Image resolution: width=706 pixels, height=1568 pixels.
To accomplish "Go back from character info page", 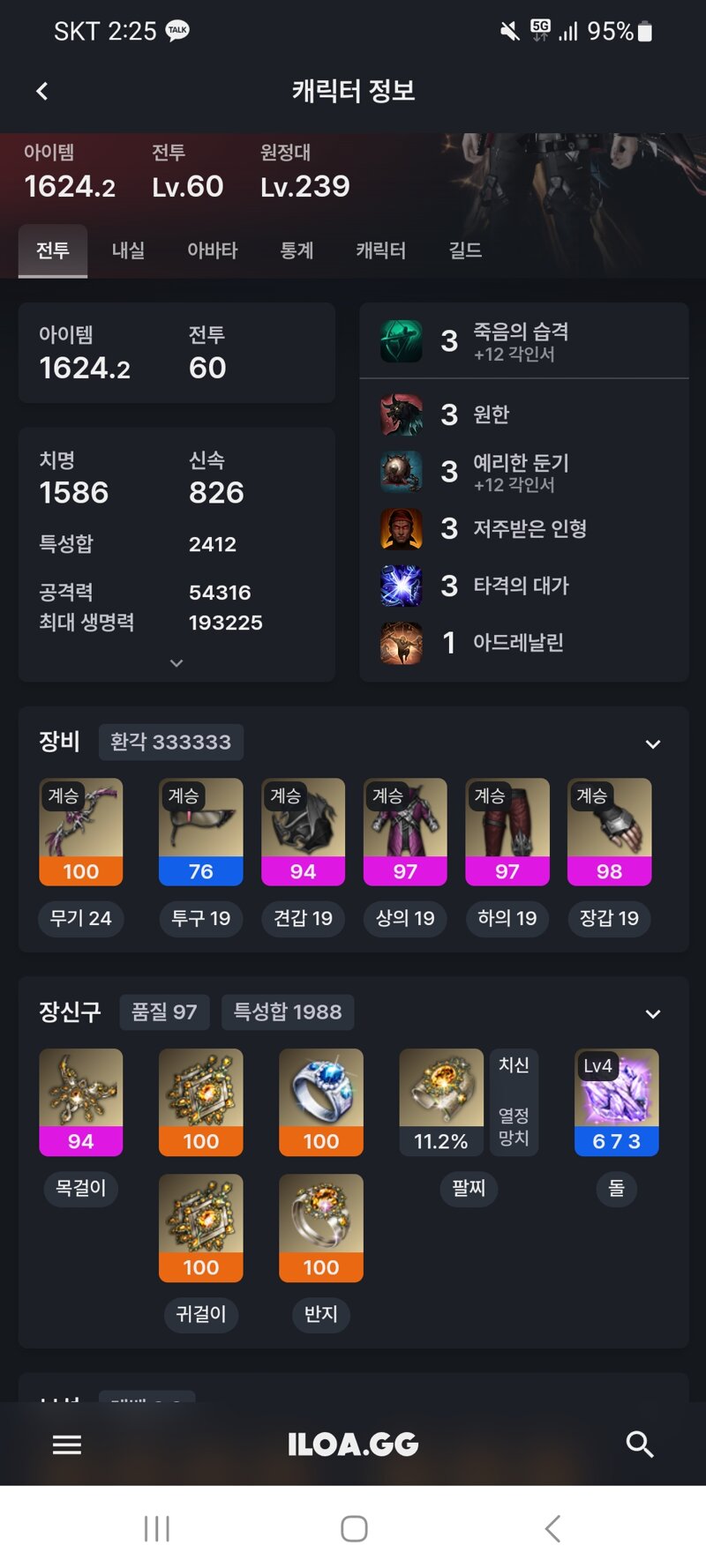I will 41,91.
